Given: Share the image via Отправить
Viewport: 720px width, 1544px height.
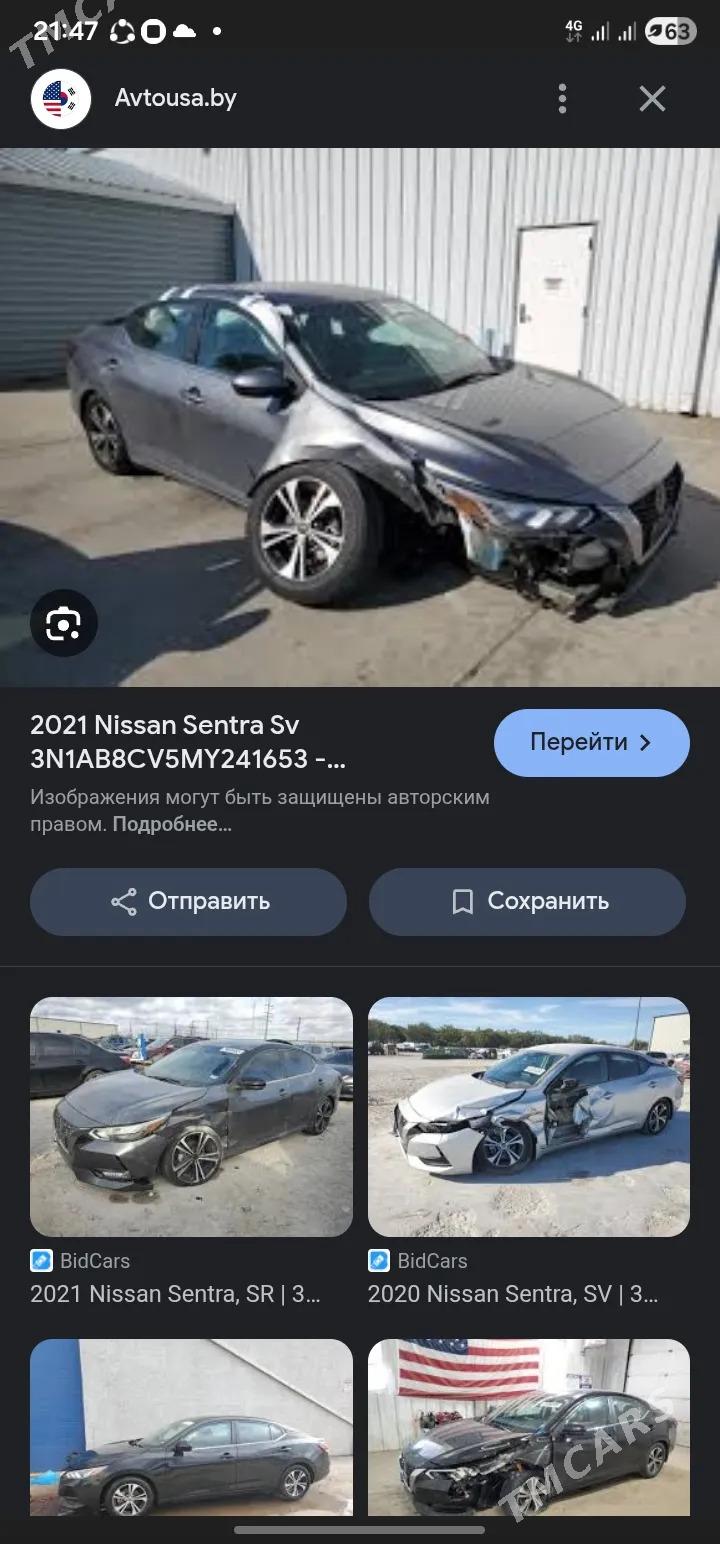Looking at the screenshot, I should (x=189, y=901).
